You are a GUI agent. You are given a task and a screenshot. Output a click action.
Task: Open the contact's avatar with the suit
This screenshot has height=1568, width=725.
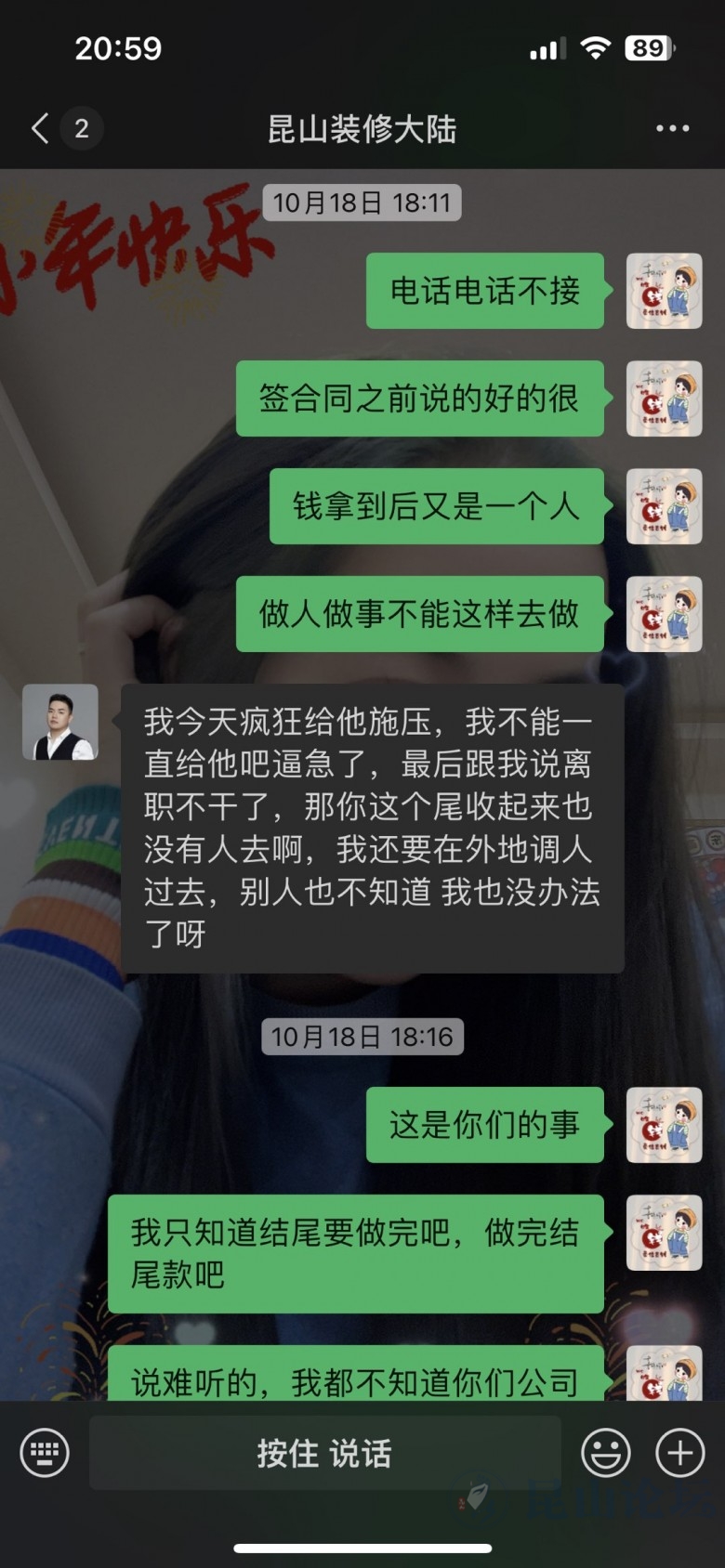point(60,723)
